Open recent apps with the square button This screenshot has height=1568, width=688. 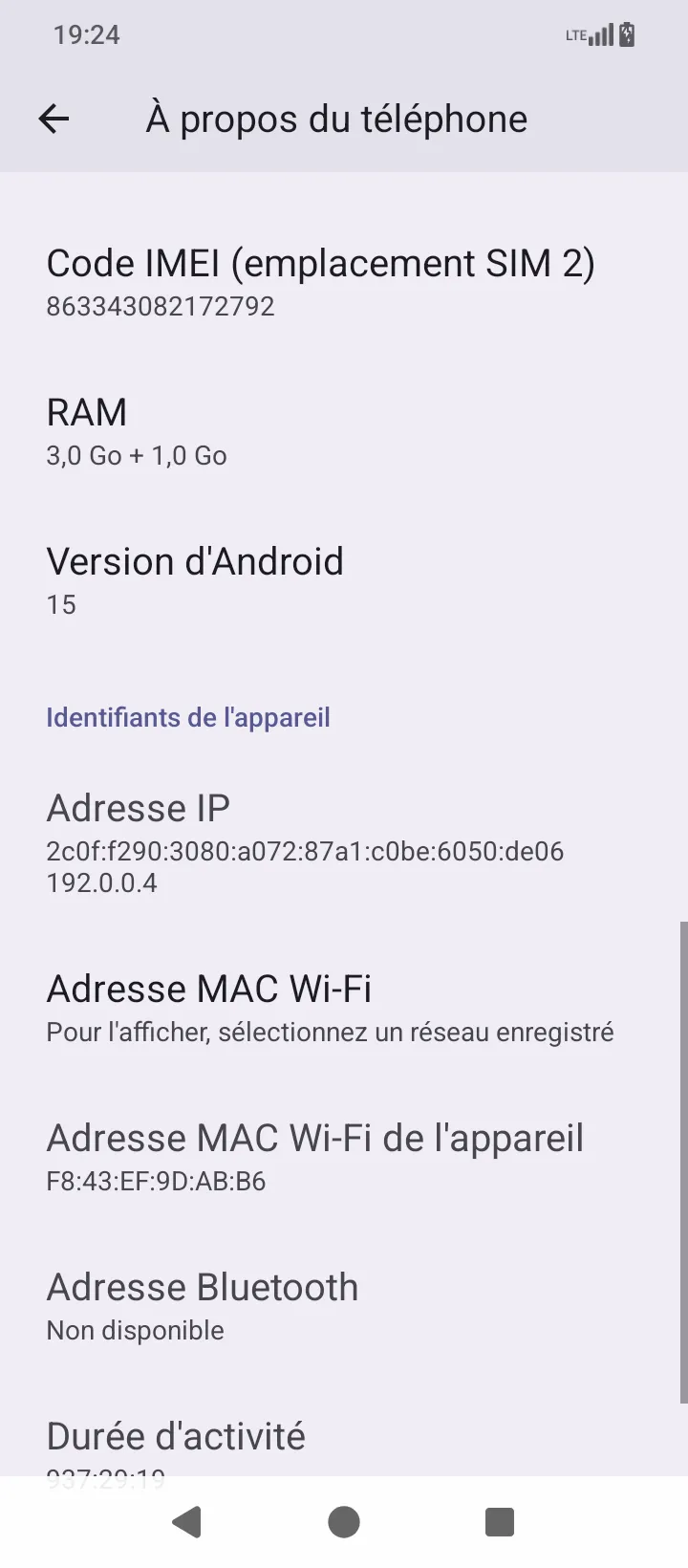pos(499,1521)
